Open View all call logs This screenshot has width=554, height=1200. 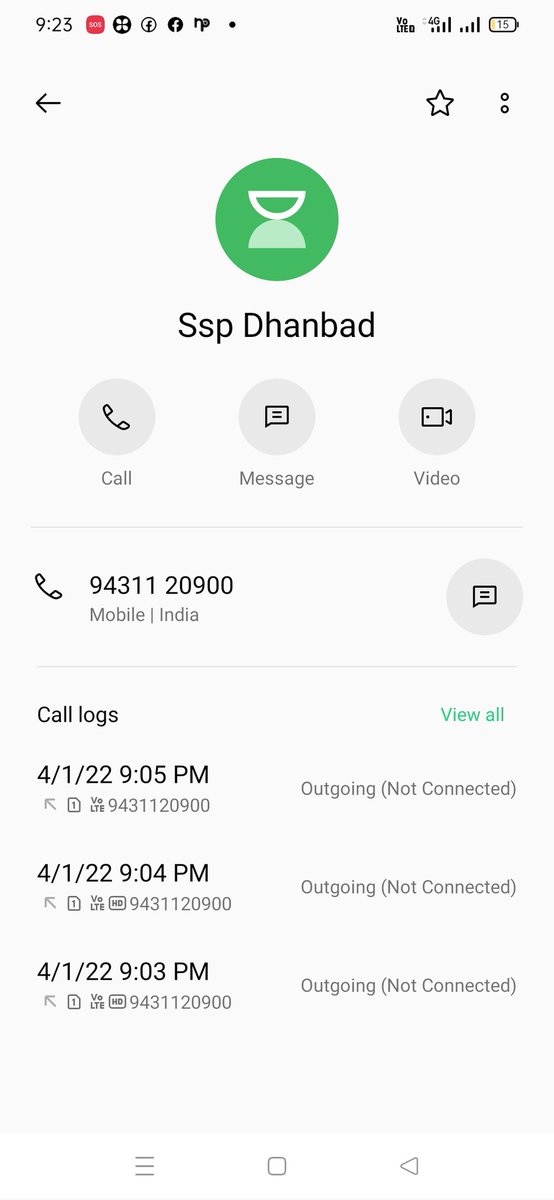point(473,715)
